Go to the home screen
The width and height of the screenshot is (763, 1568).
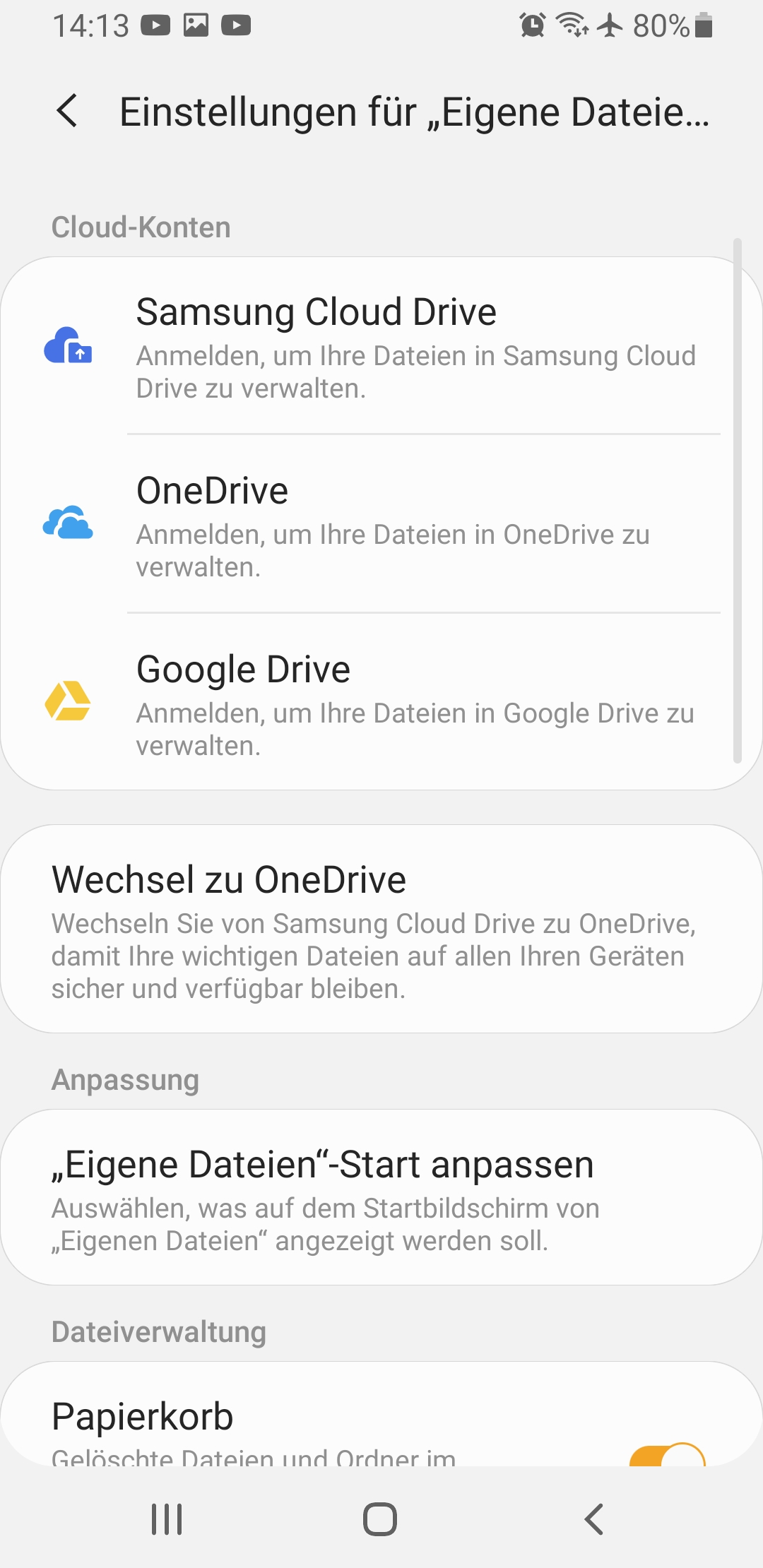380,1519
